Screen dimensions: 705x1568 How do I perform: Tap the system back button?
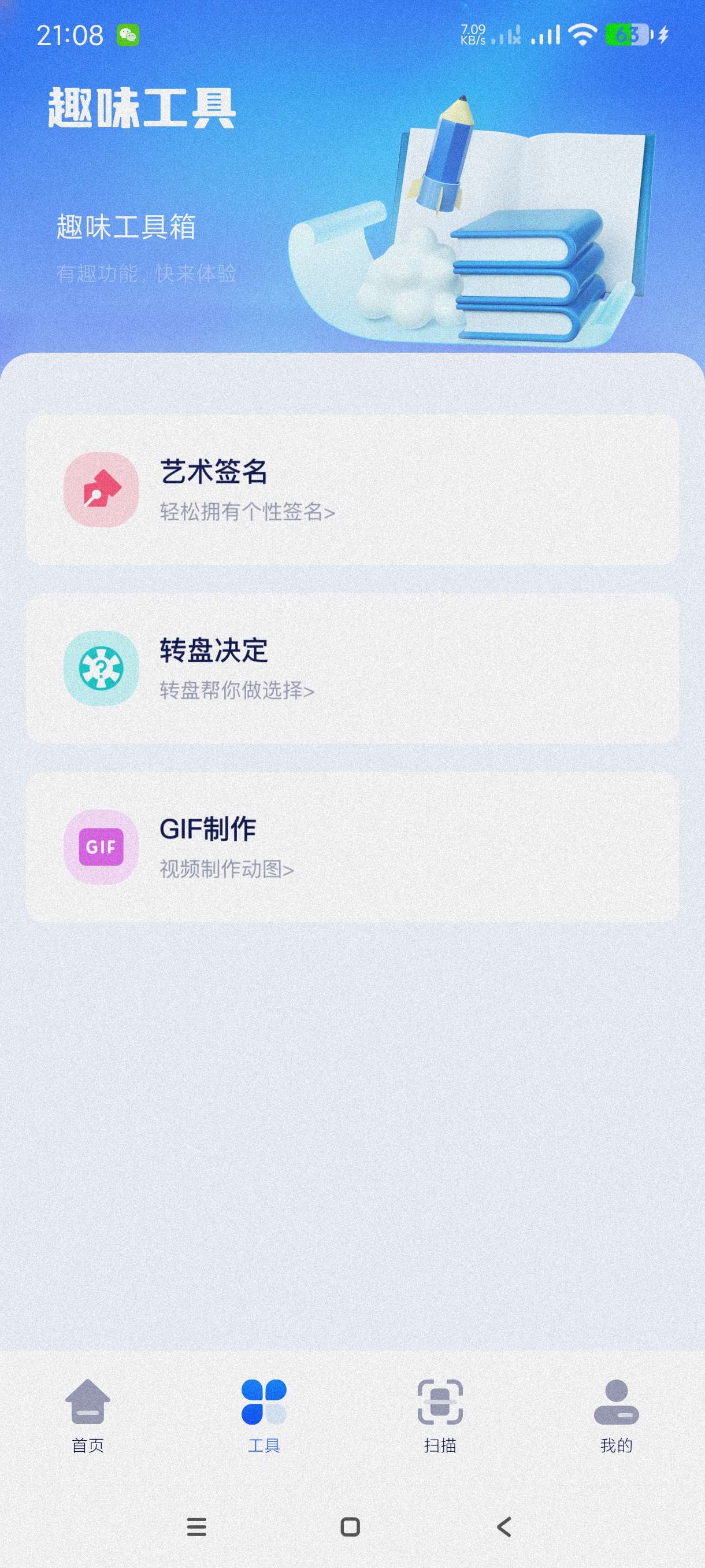click(x=504, y=1526)
